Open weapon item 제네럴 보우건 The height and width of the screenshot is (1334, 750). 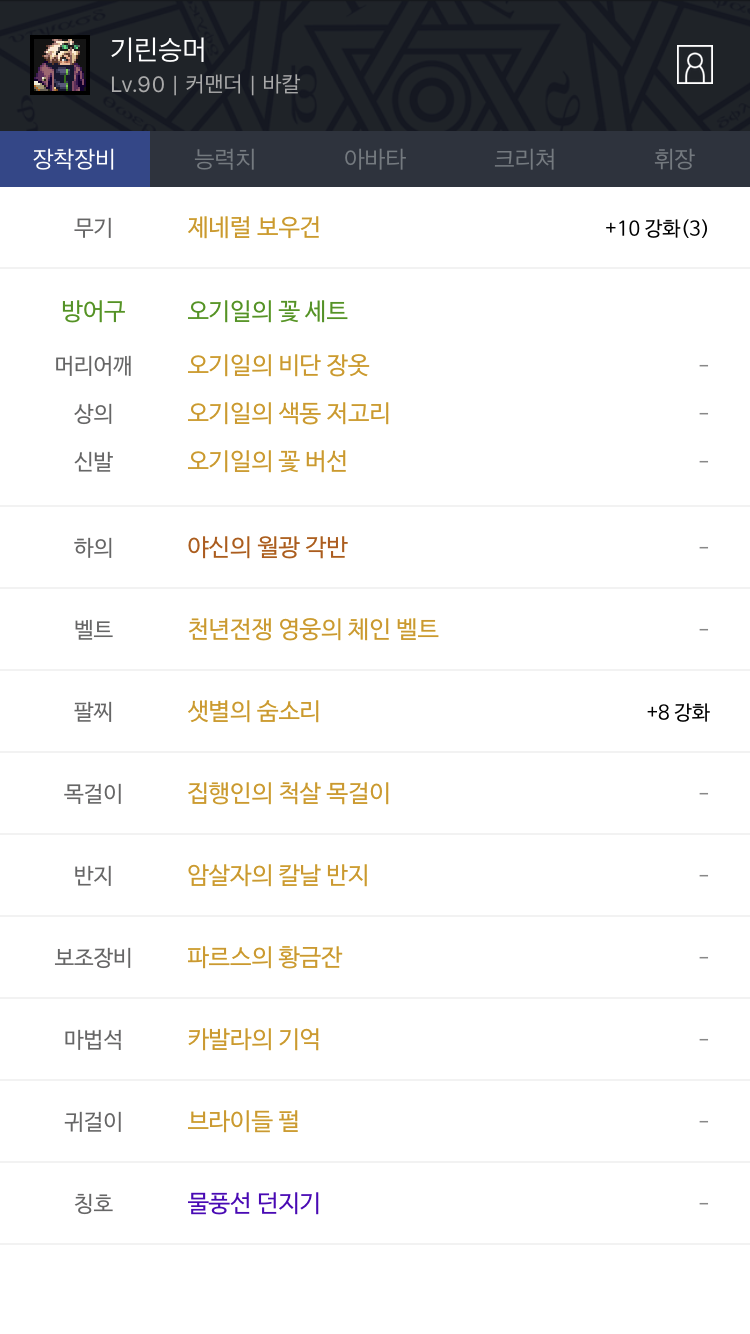pos(254,227)
